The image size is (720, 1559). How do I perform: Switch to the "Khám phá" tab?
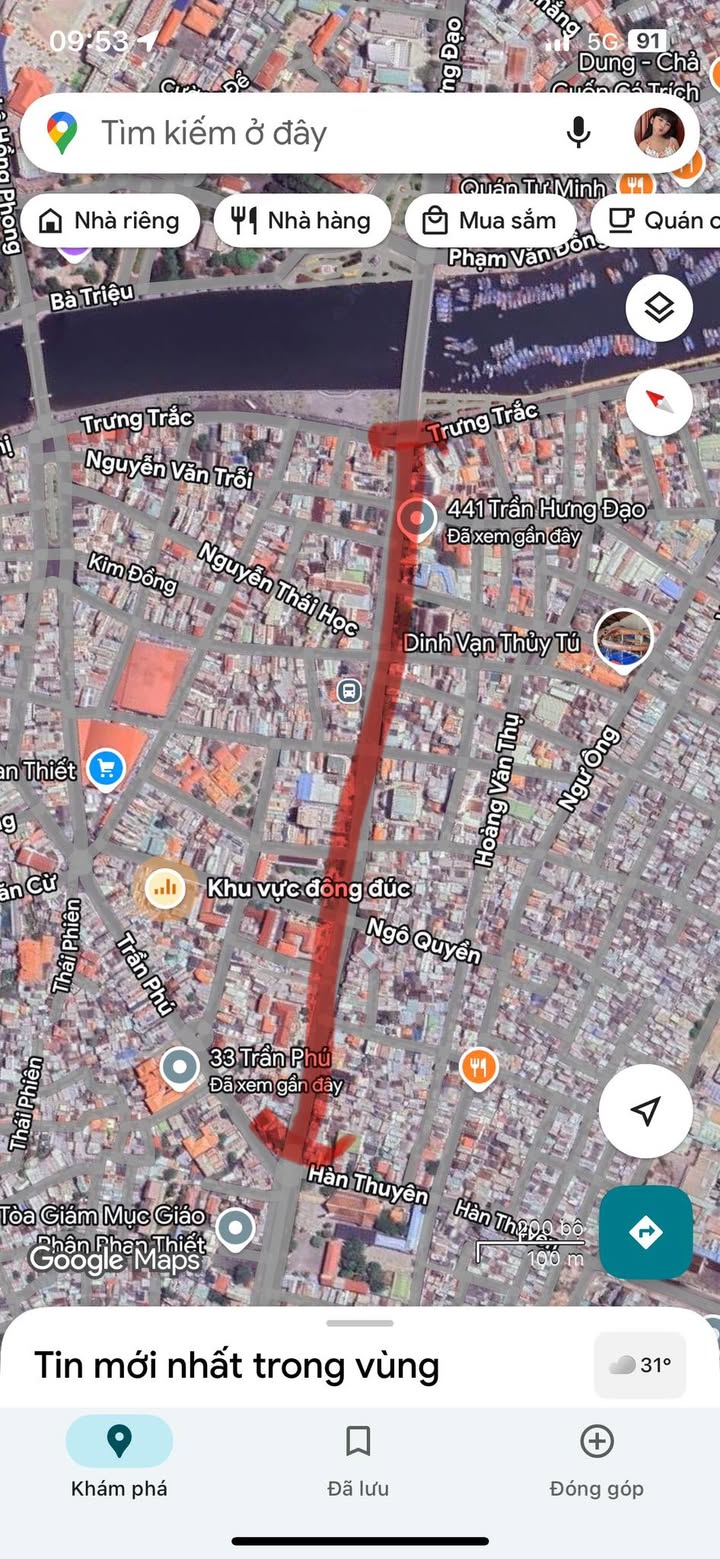point(119,1460)
